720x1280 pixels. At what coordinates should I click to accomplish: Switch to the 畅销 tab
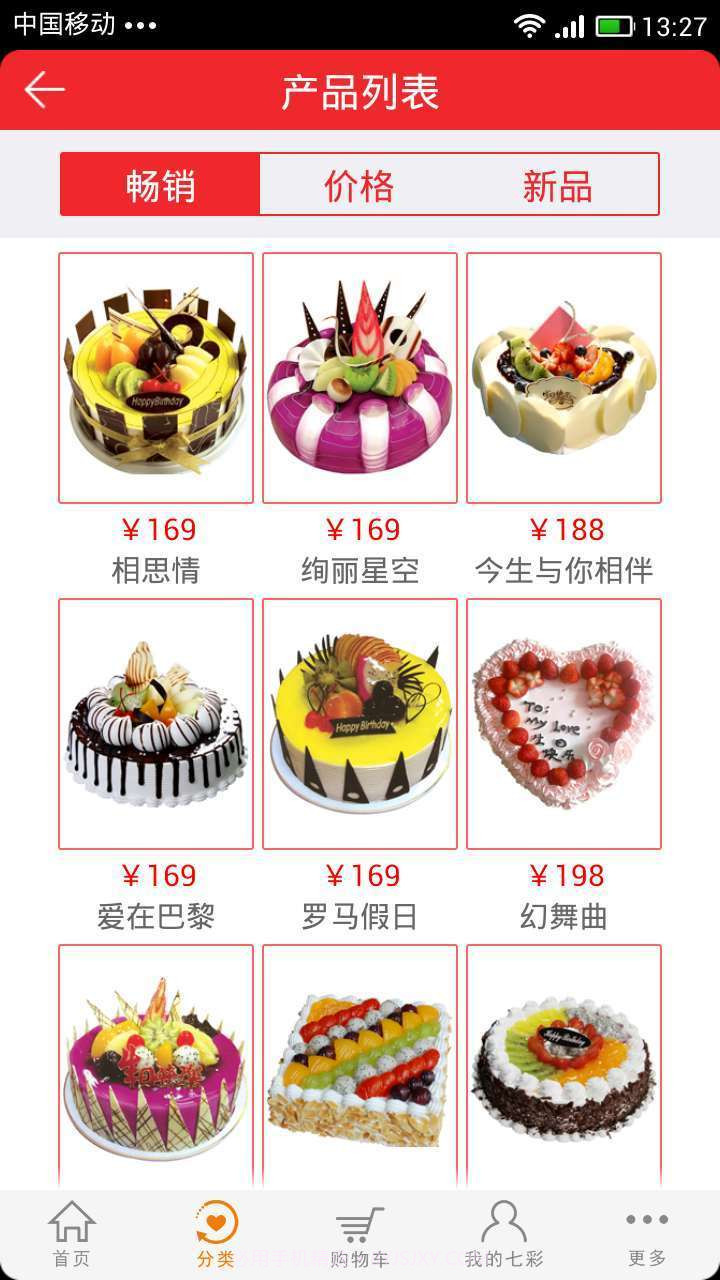point(160,185)
